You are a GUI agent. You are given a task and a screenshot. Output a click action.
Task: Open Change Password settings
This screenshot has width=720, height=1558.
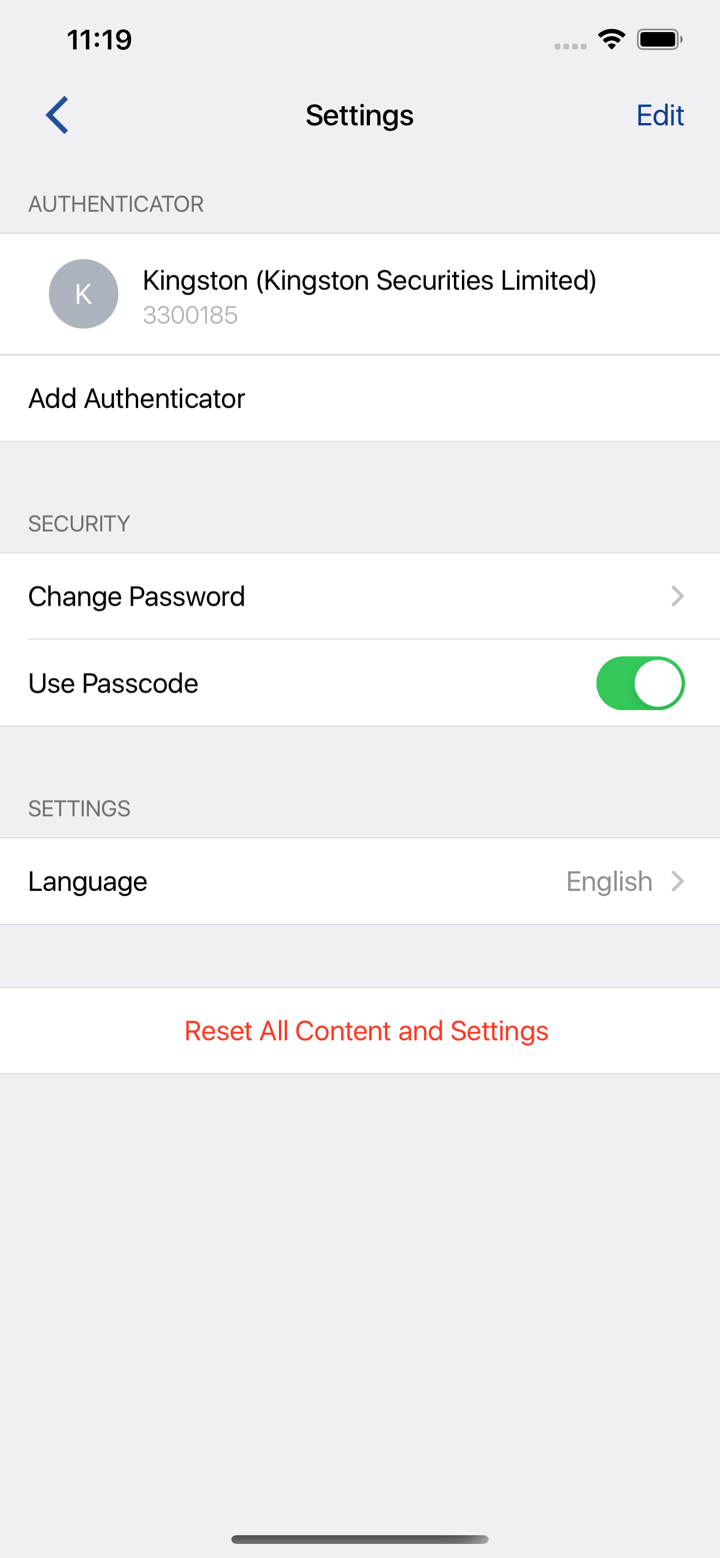click(x=360, y=596)
